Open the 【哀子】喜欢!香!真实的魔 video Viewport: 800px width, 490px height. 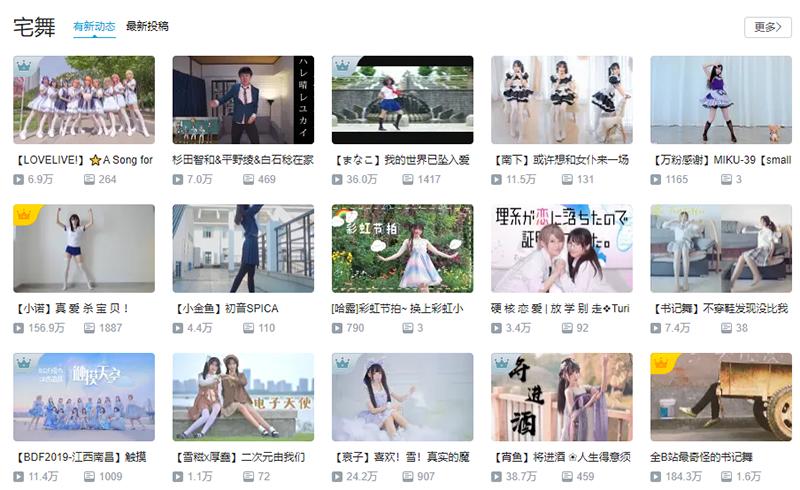402,397
